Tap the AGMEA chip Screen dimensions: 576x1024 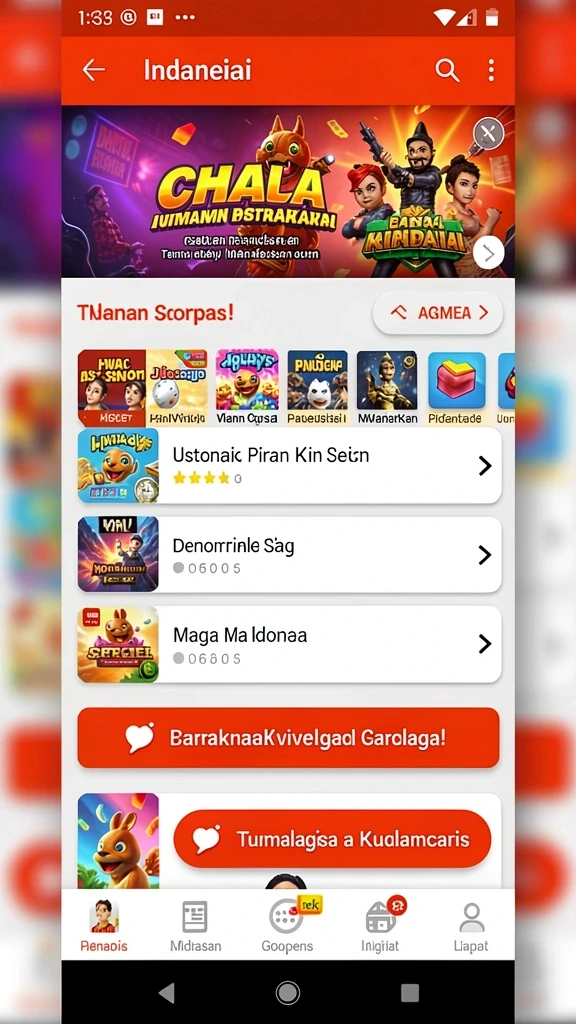click(438, 313)
